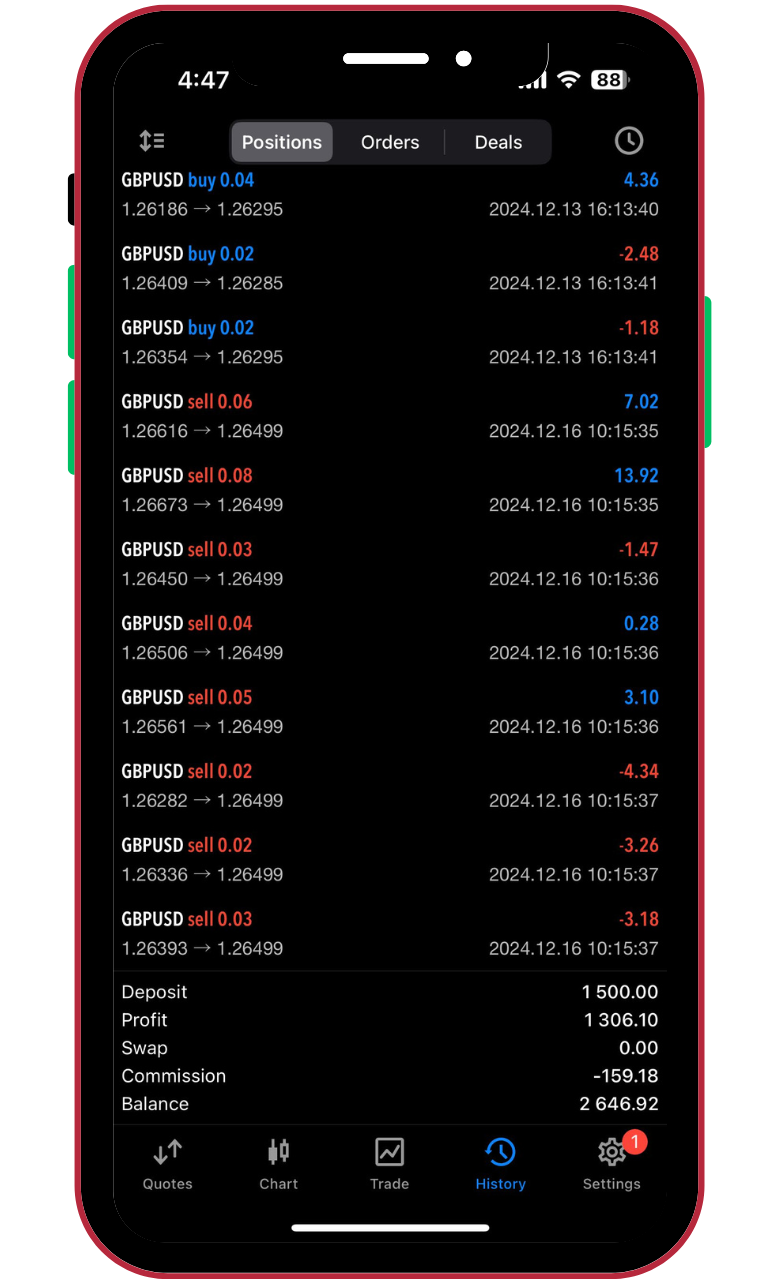780x1280 pixels.
Task: Open the GBPUSD buy position with -2.48 loss
Action: coord(389,269)
